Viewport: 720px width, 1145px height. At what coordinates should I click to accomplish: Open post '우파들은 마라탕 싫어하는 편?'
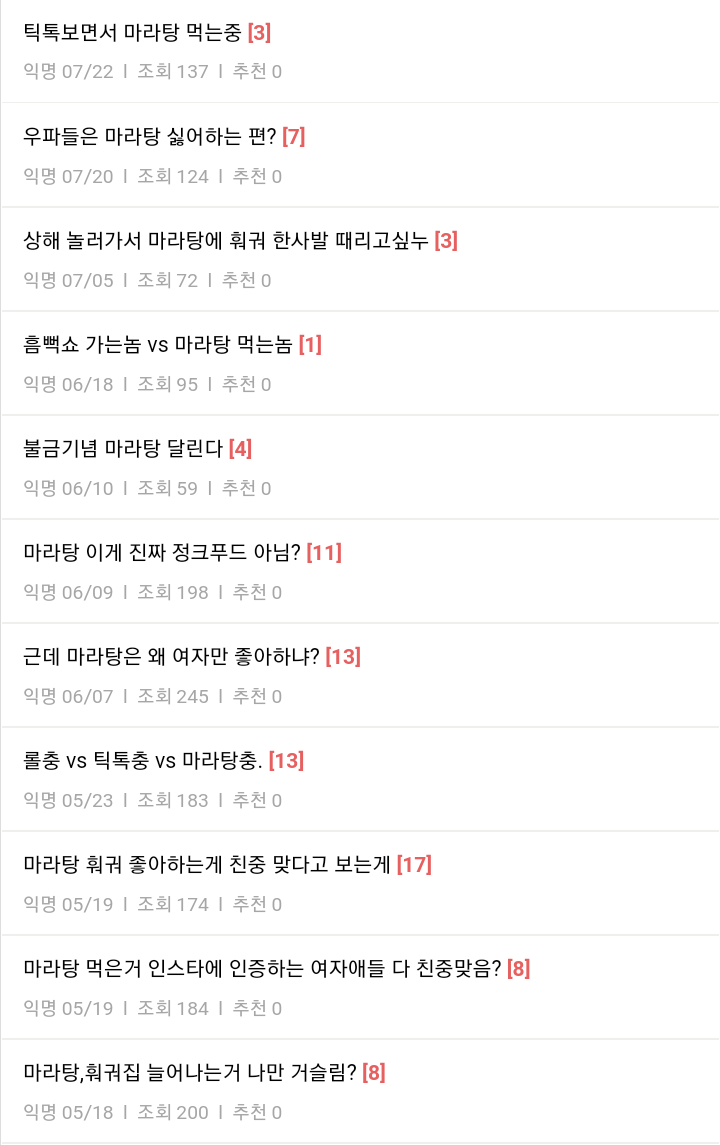pos(150,137)
